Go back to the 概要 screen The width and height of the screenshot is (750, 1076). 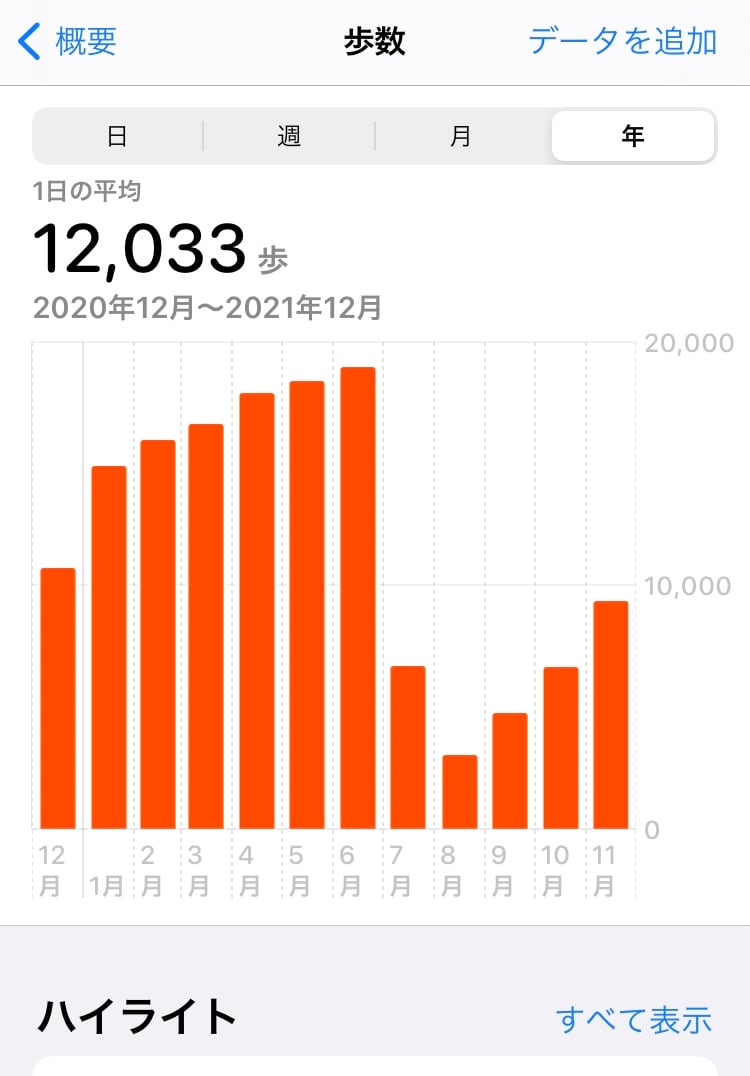(68, 42)
